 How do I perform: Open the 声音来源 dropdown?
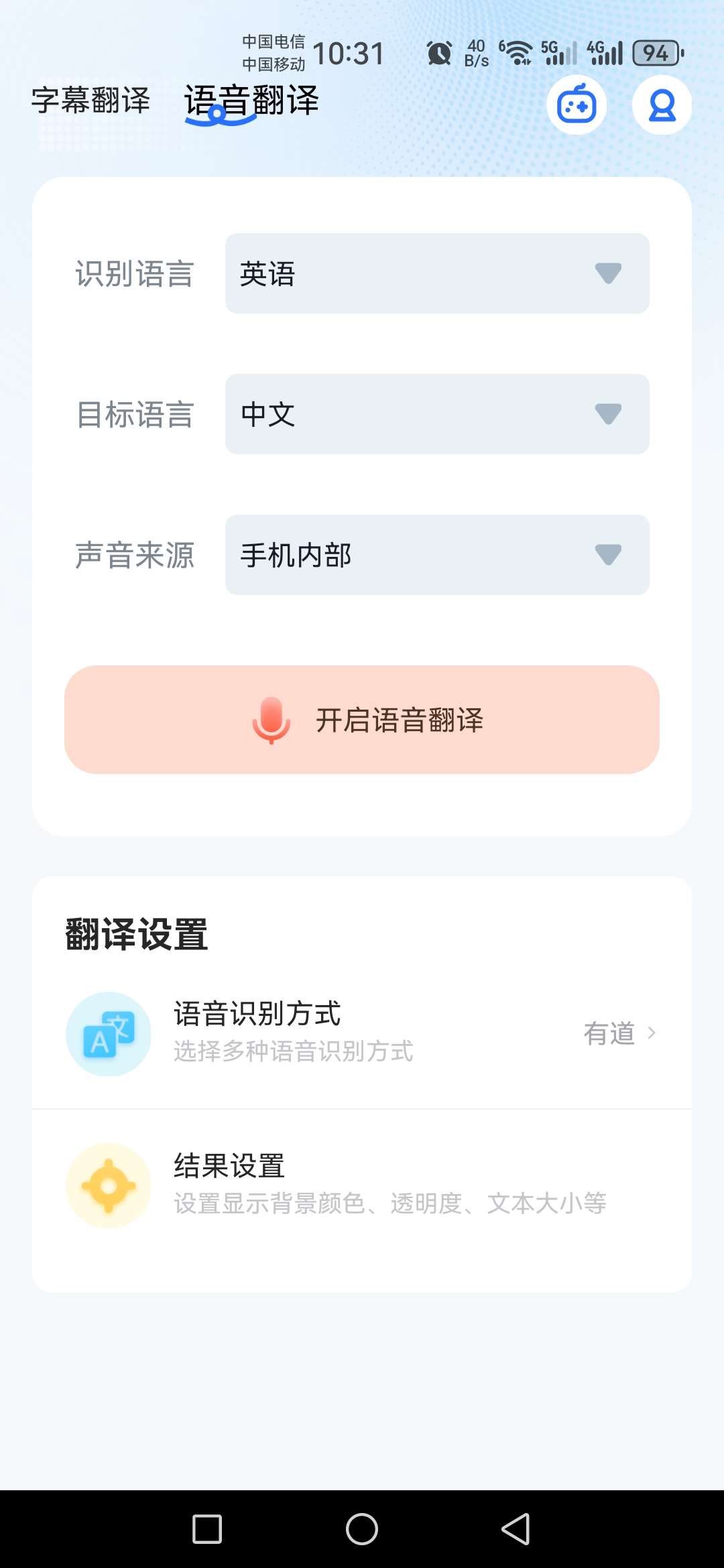click(x=437, y=555)
